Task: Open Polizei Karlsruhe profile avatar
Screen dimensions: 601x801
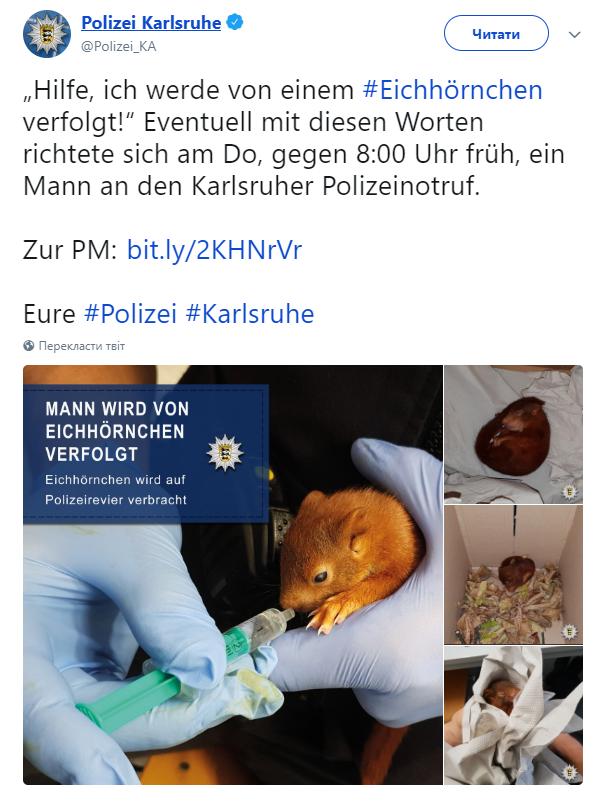Action: pyautogui.click(x=46, y=33)
